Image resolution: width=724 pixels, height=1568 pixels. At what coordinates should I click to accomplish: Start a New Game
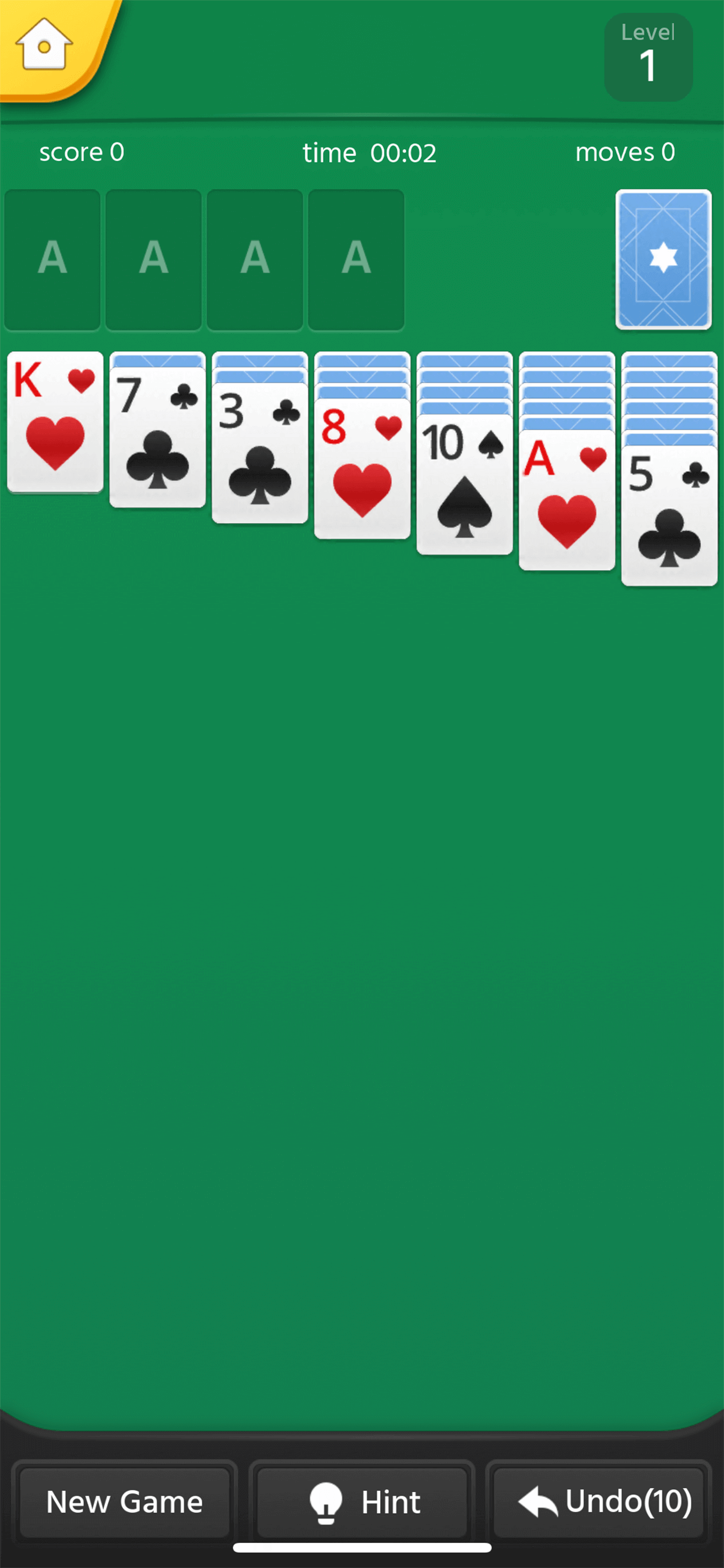(125, 1501)
